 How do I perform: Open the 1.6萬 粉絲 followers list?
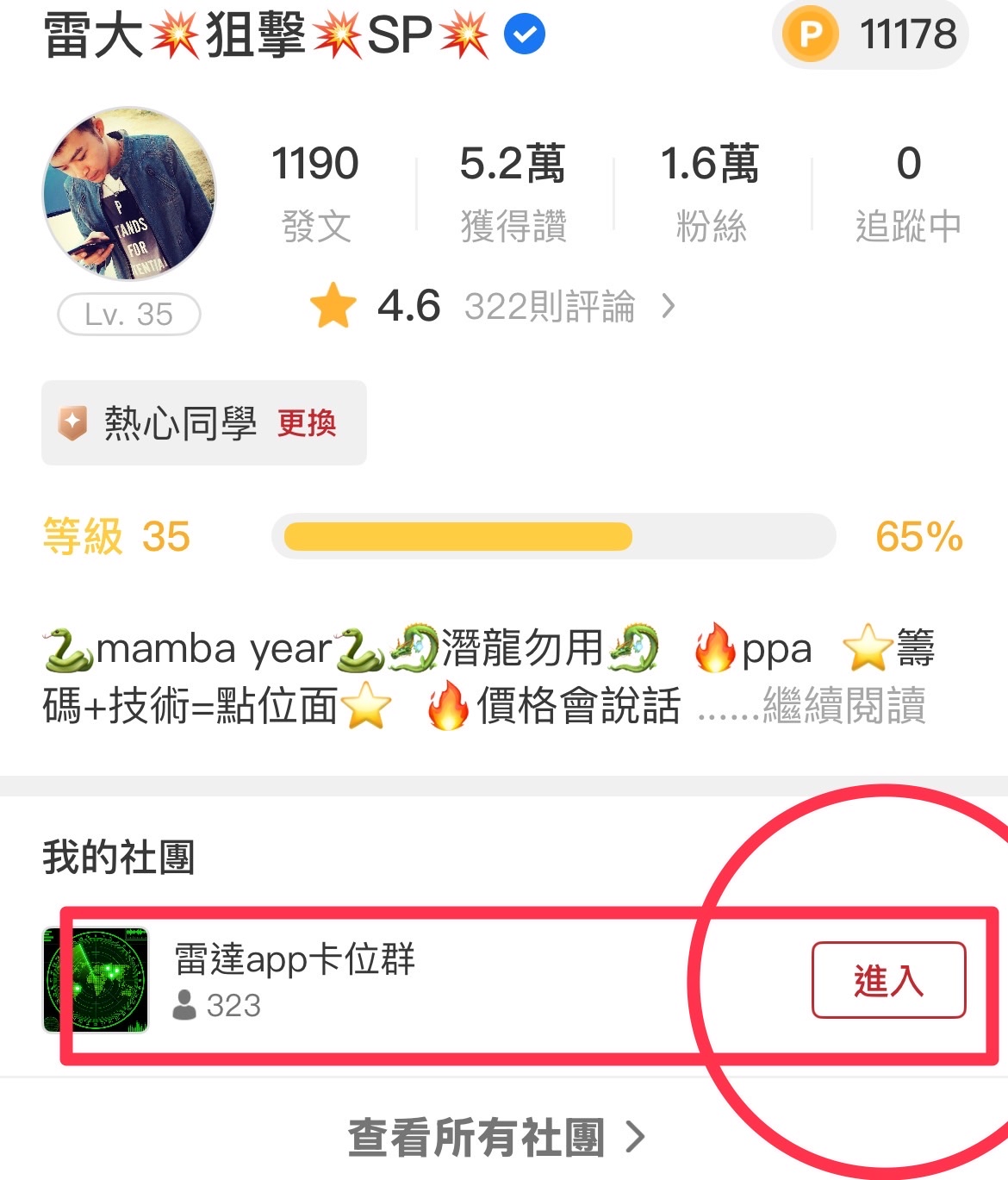point(710,193)
